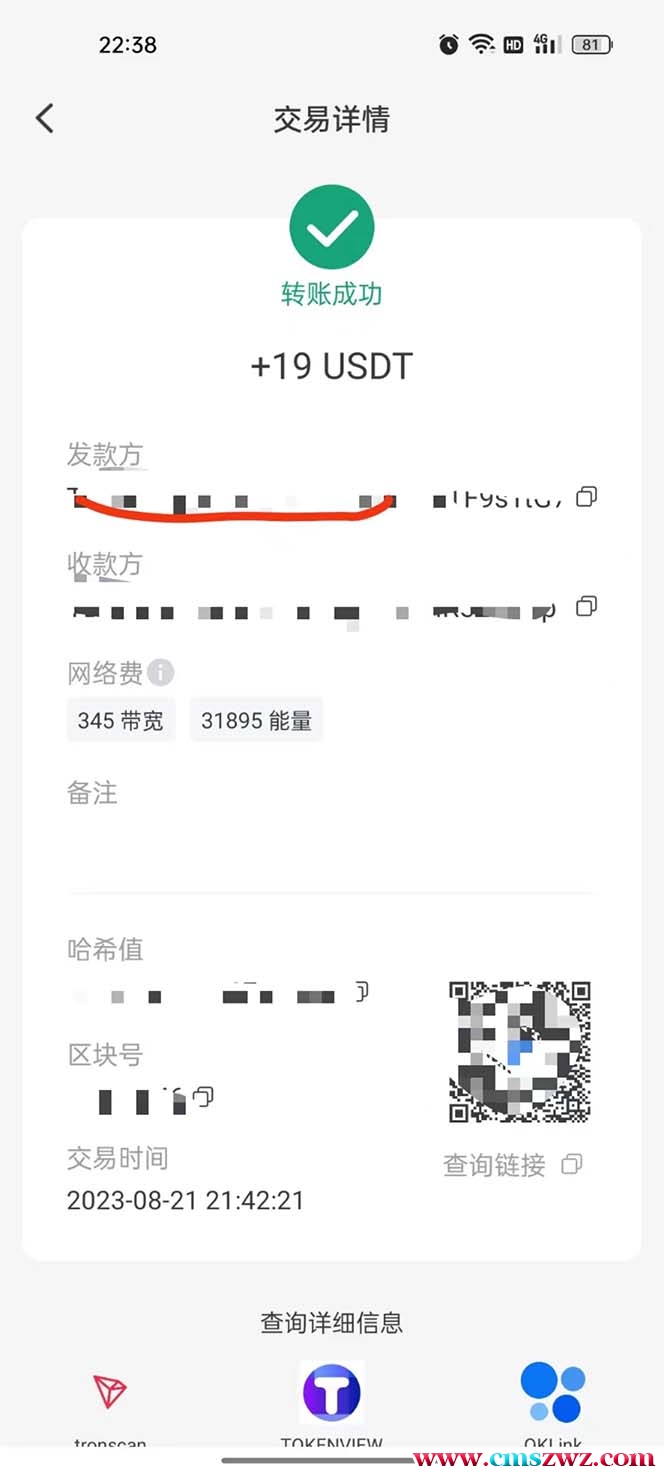Copy the transaction hash value
Image resolution: width=664 pixels, height=1476 pixels.
(x=361, y=992)
